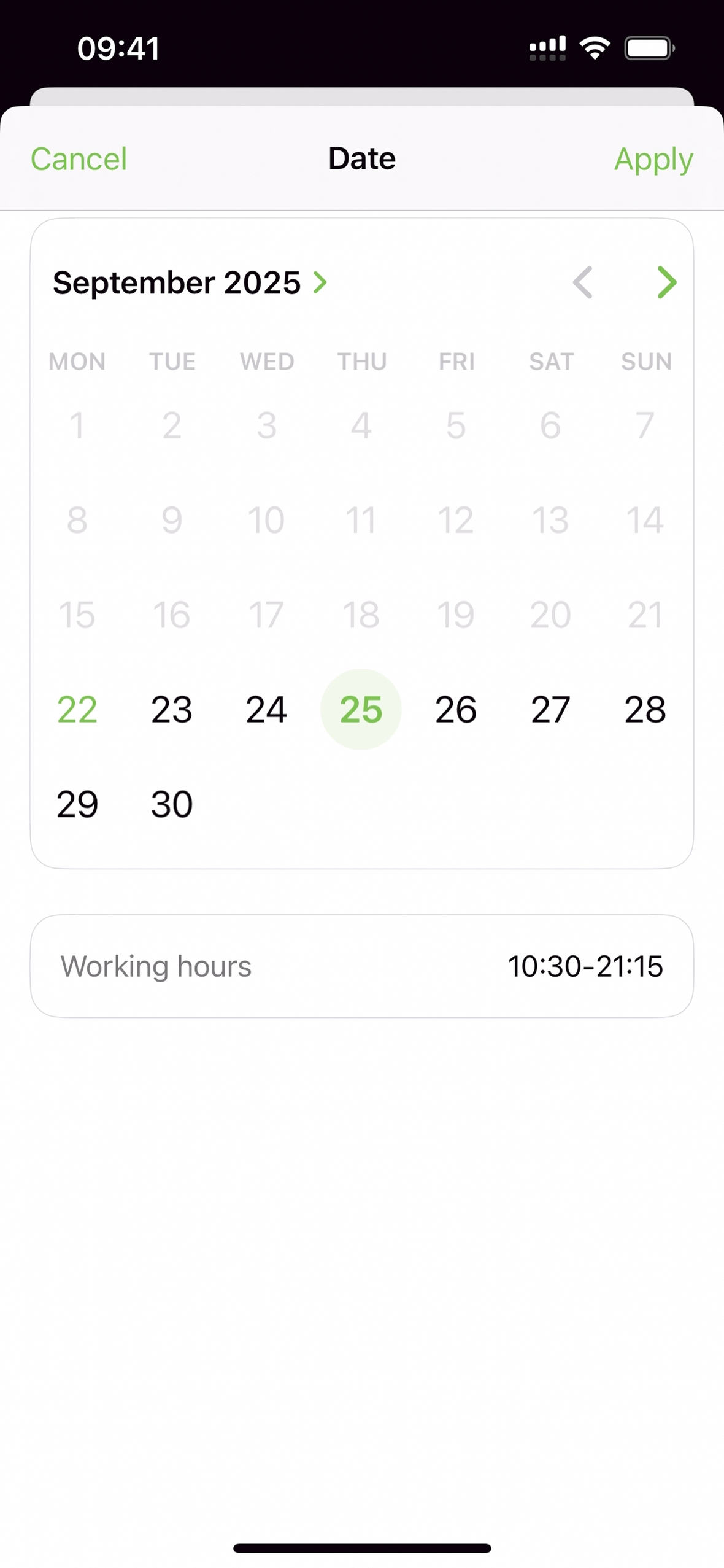This screenshot has width=724, height=1568.
Task: Expand the September 2025 month picker
Action: pos(190,283)
